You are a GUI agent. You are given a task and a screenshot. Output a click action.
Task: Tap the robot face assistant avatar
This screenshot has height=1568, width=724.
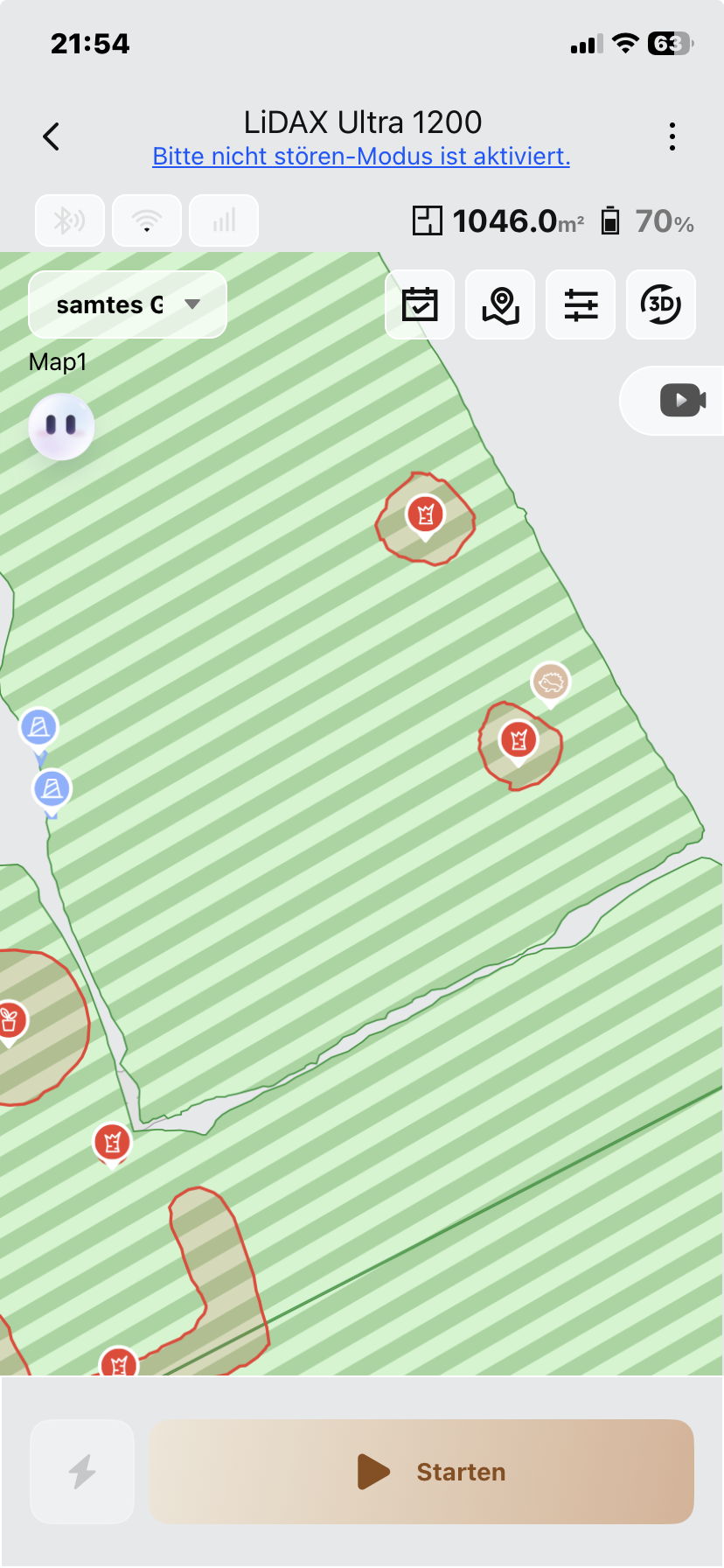click(61, 426)
